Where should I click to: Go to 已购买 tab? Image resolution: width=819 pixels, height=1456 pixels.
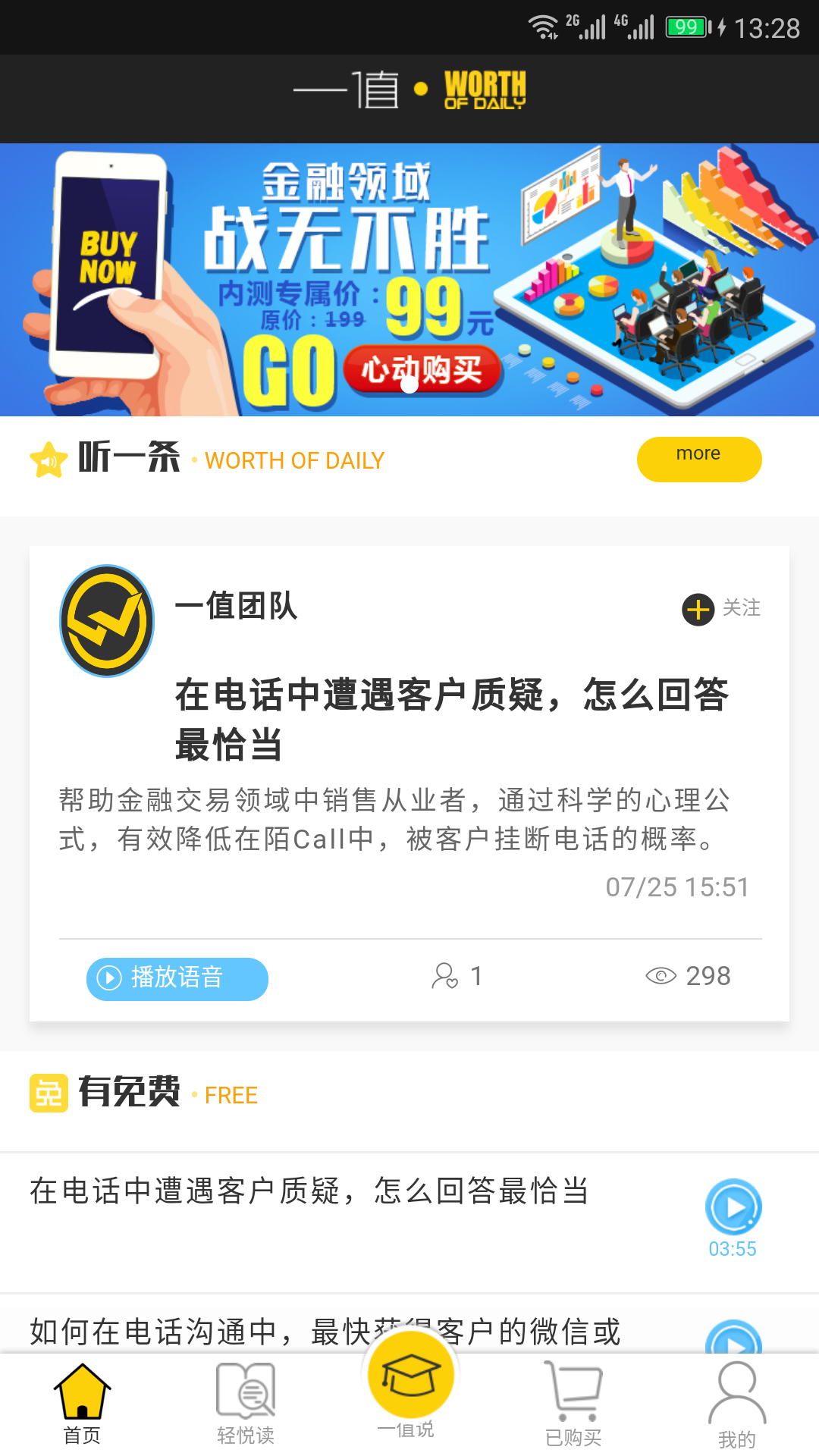tap(573, 1404)
